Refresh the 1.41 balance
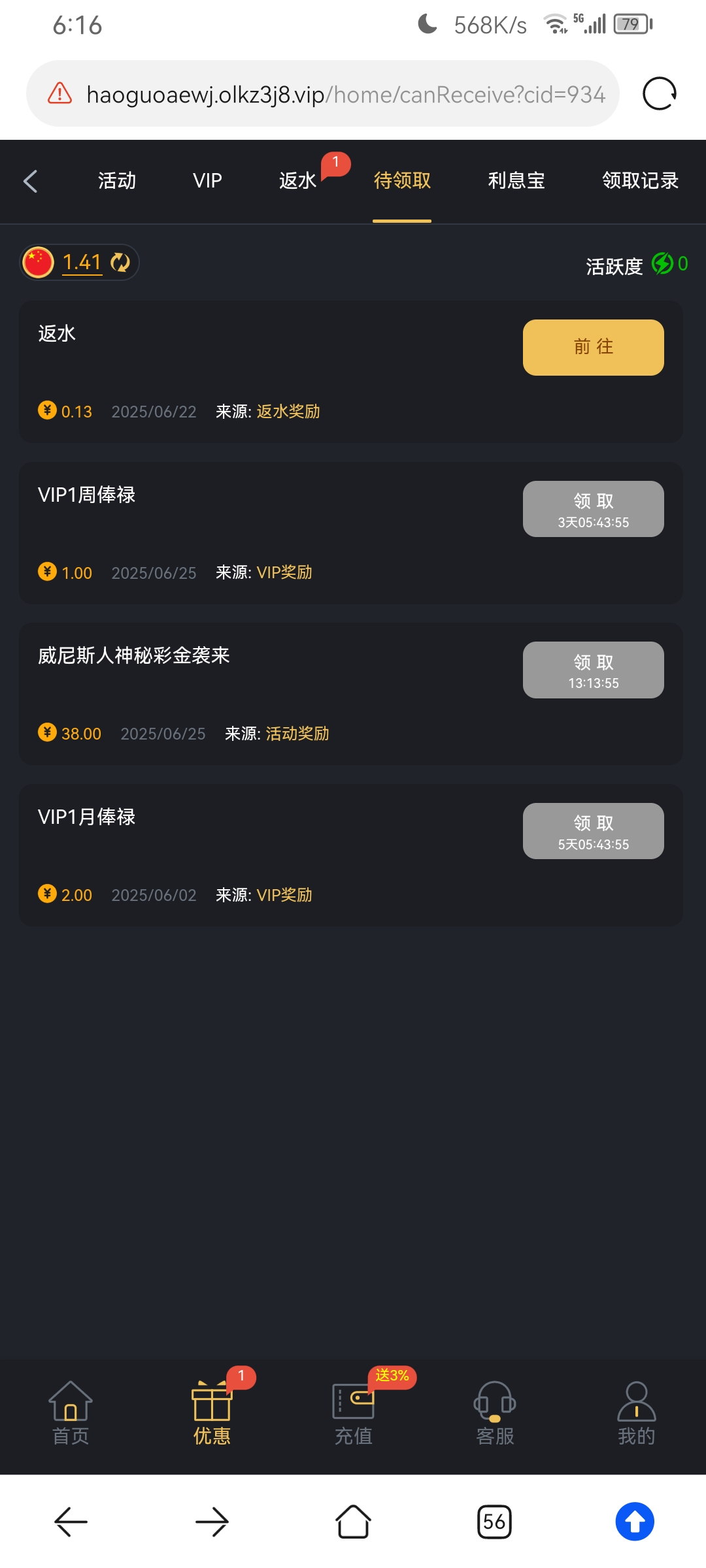Screen dimensions: 706x1568 tap(120, 263)
